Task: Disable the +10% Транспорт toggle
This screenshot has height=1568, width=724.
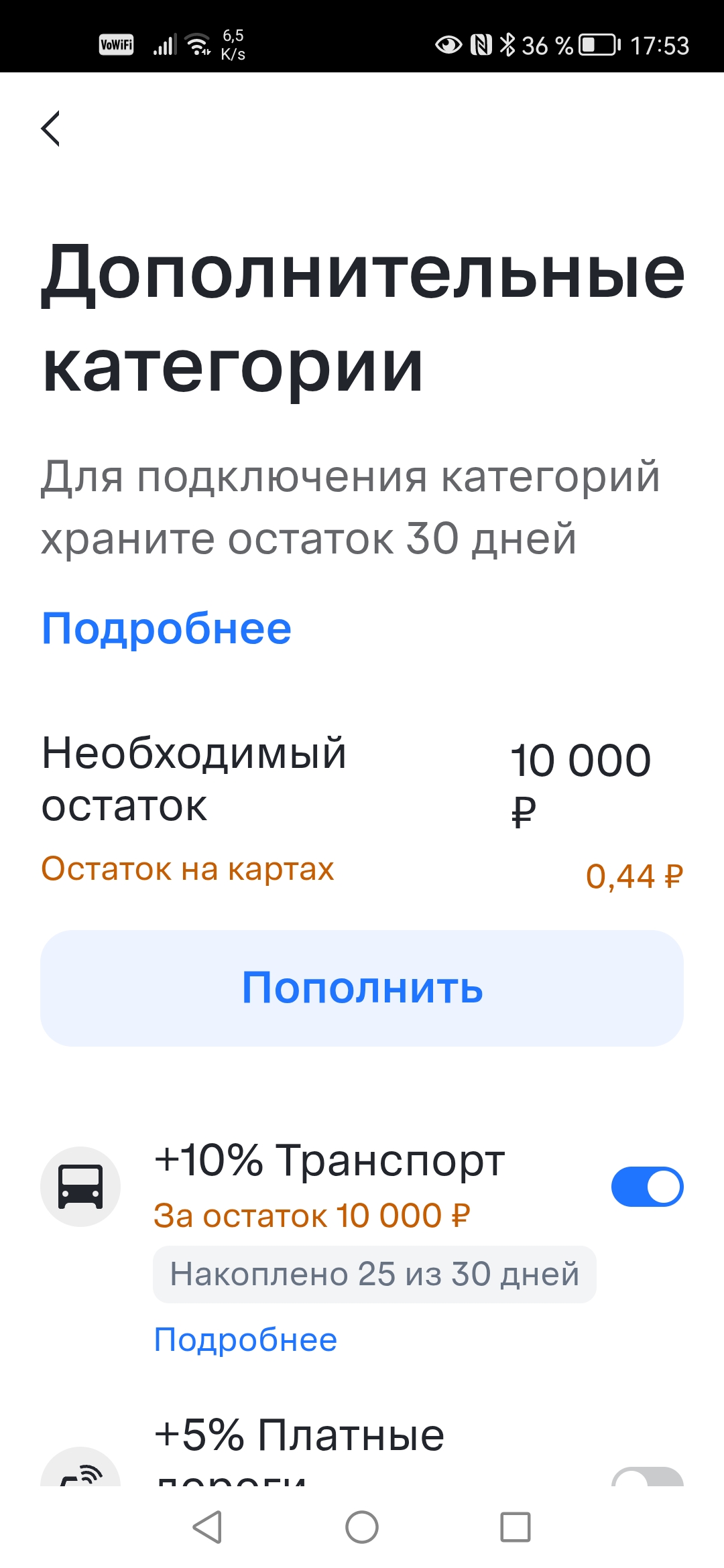Action: click(647, 1187)
